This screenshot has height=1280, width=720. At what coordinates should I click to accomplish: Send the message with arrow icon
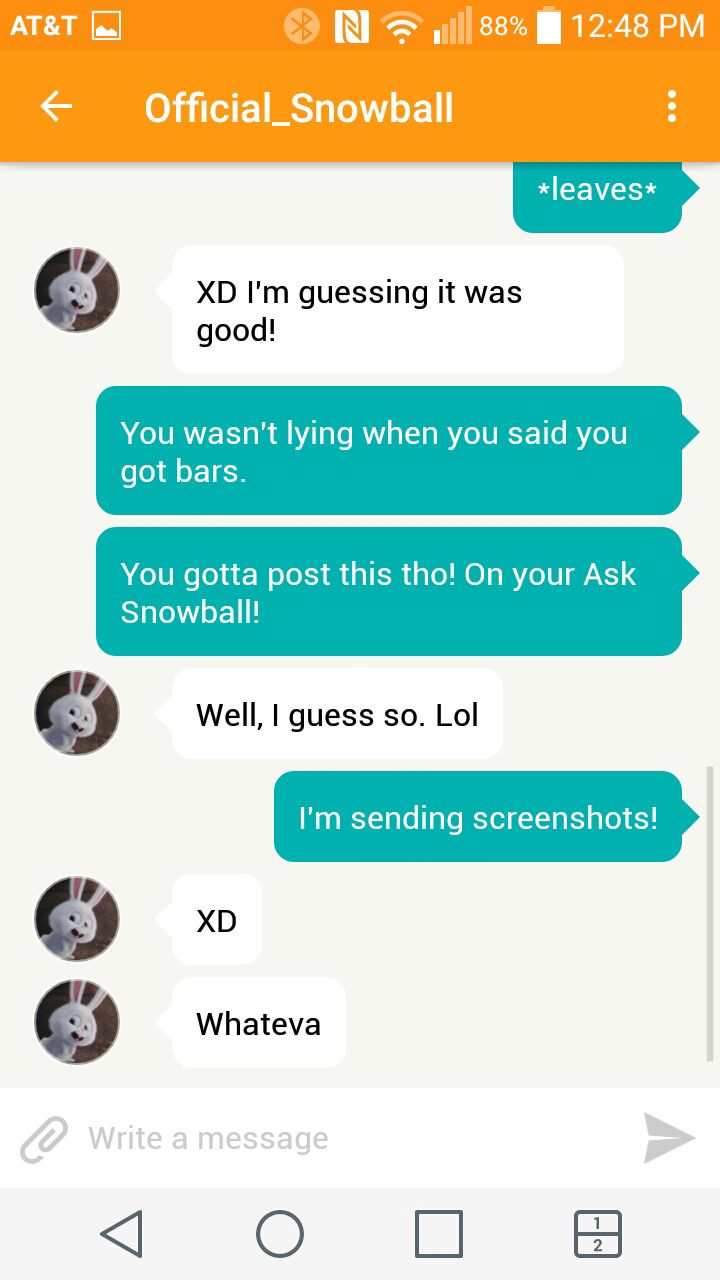coord(669,1138)
